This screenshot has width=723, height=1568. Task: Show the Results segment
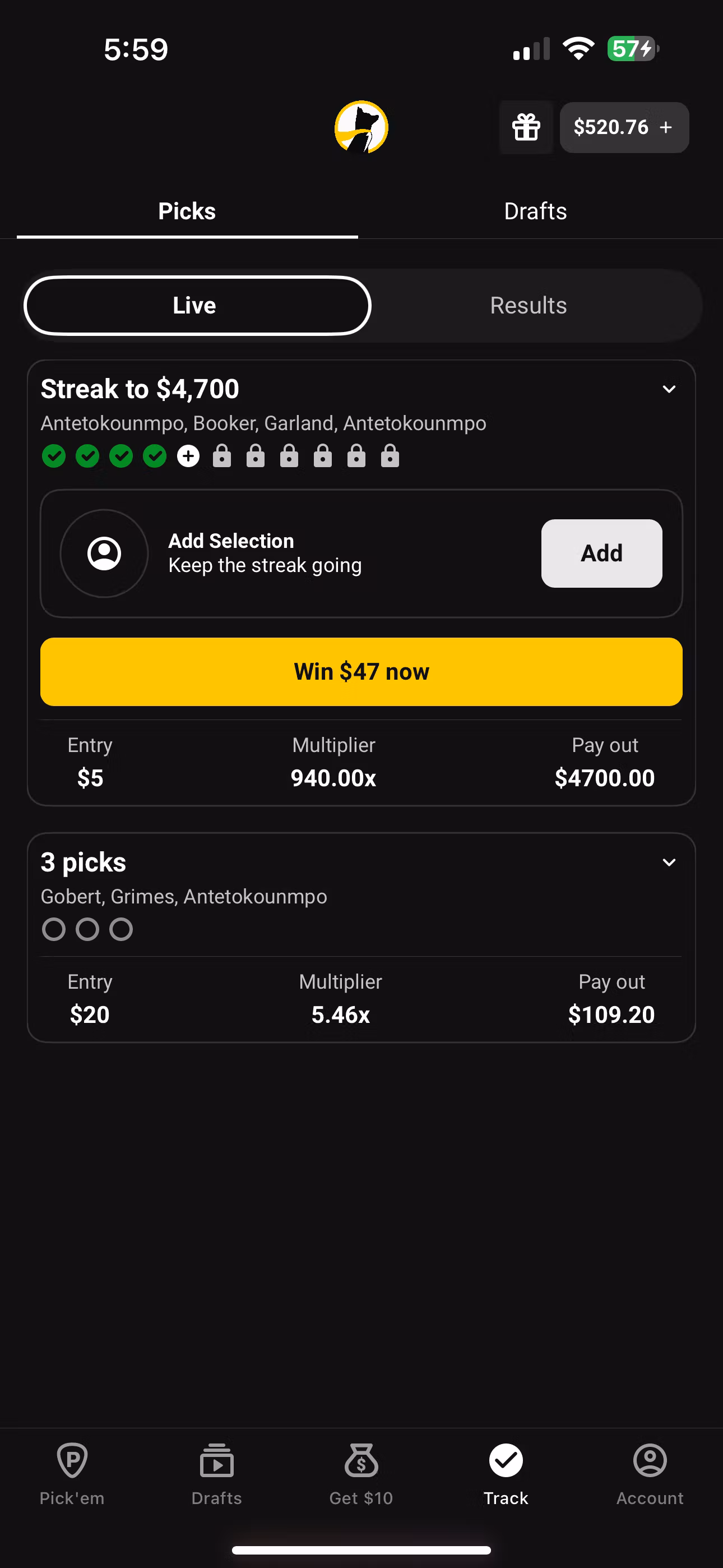tap(529, 306)
